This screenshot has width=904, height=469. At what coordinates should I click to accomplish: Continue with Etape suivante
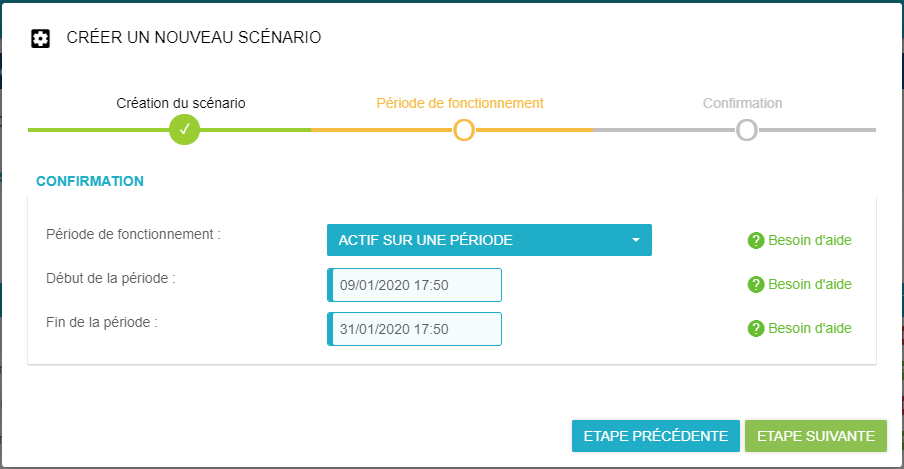point(815,436)
